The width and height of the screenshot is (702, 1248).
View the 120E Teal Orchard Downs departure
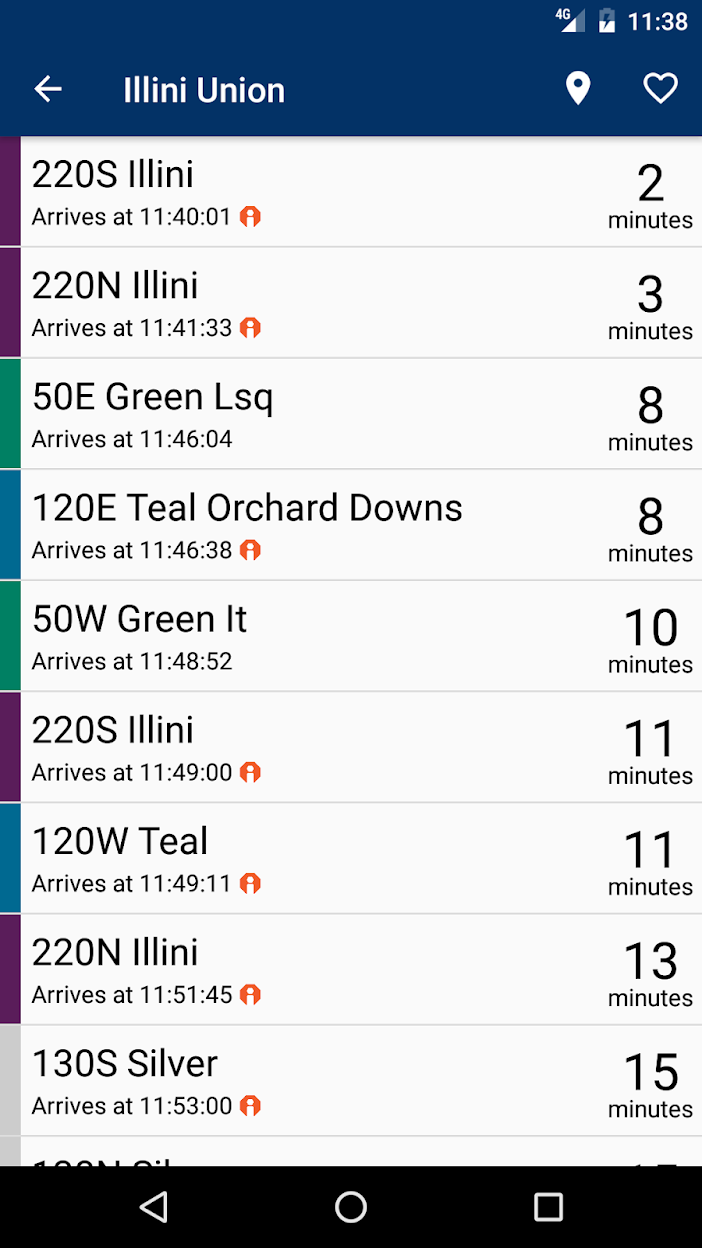[350, 525]
